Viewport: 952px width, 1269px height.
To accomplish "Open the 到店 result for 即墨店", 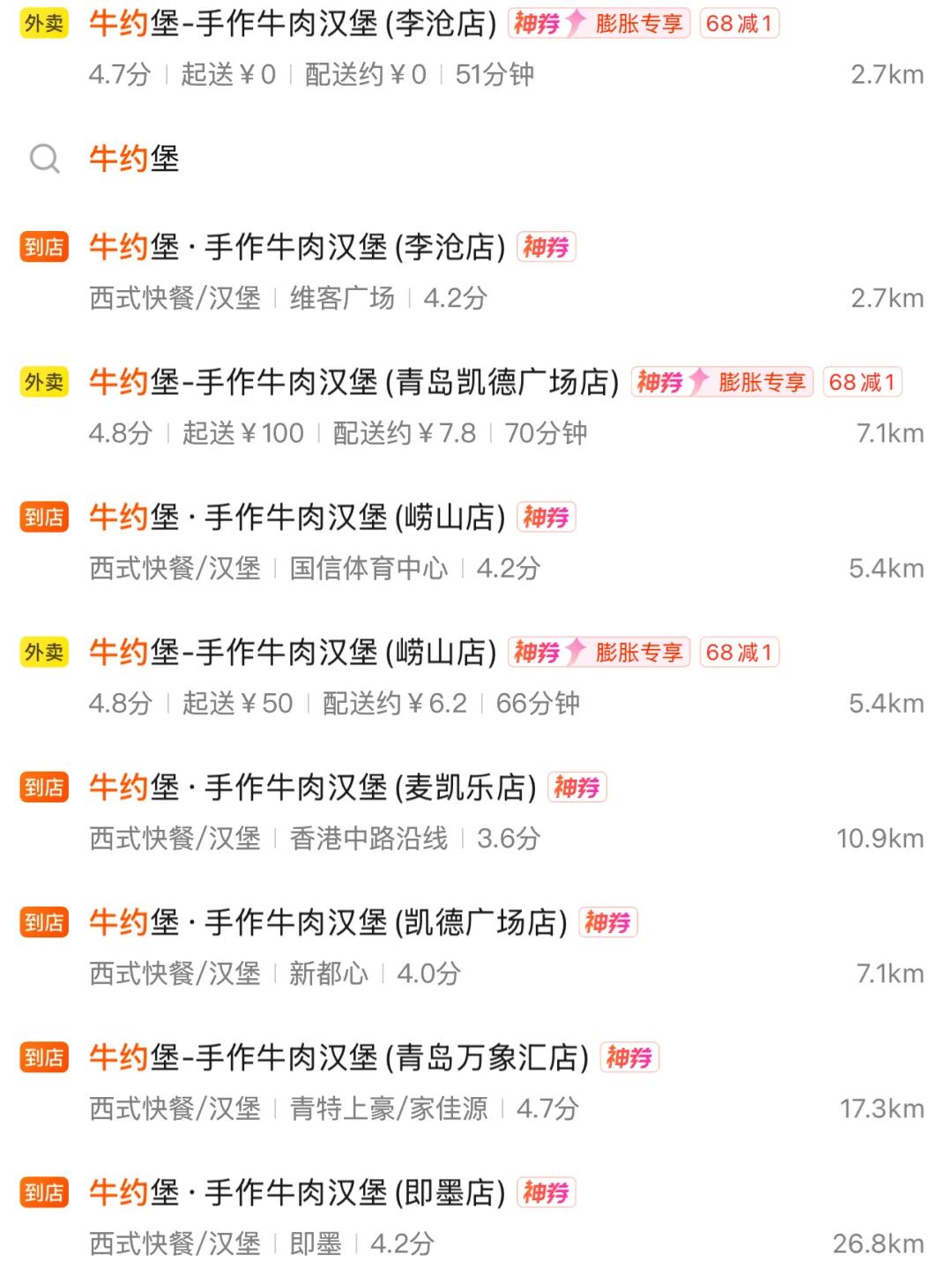I will (297, 1193).
